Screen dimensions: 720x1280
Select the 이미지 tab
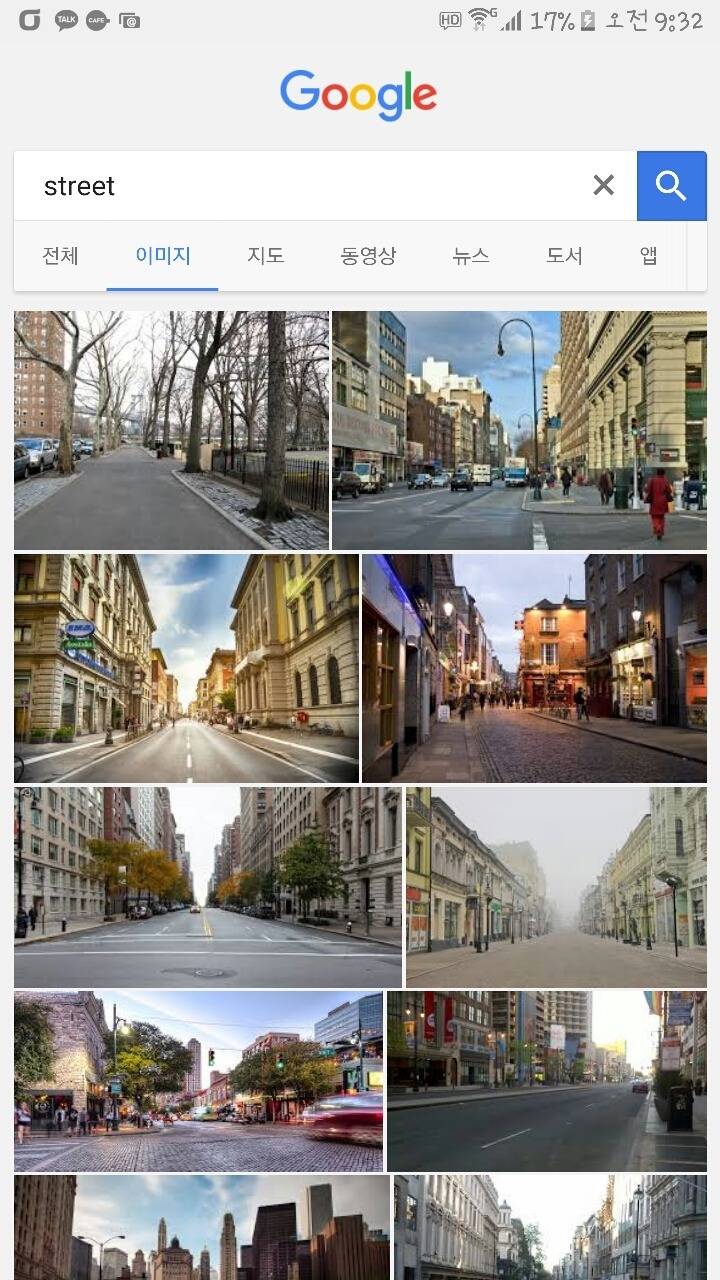pos(163,256)
